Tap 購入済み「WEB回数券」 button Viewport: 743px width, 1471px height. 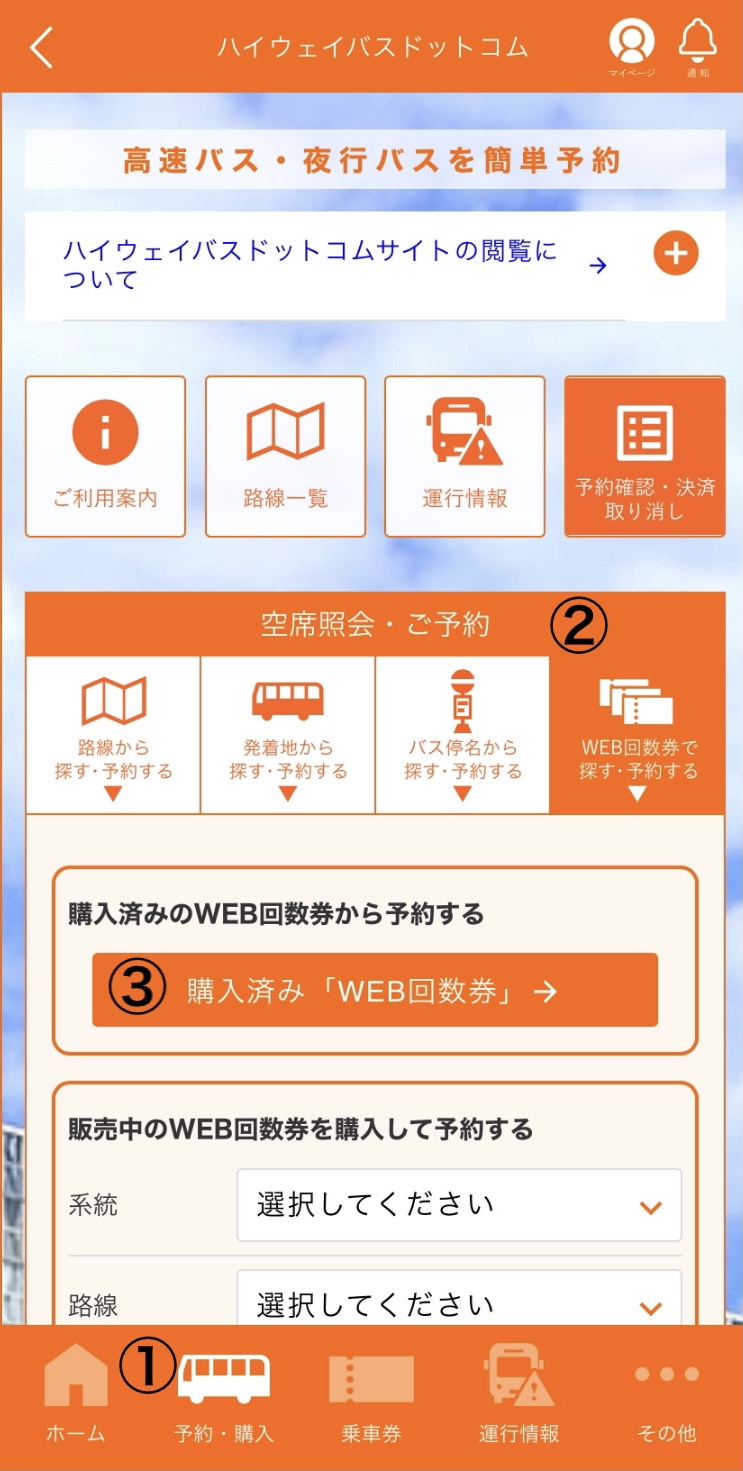click(x=375, y=990)
